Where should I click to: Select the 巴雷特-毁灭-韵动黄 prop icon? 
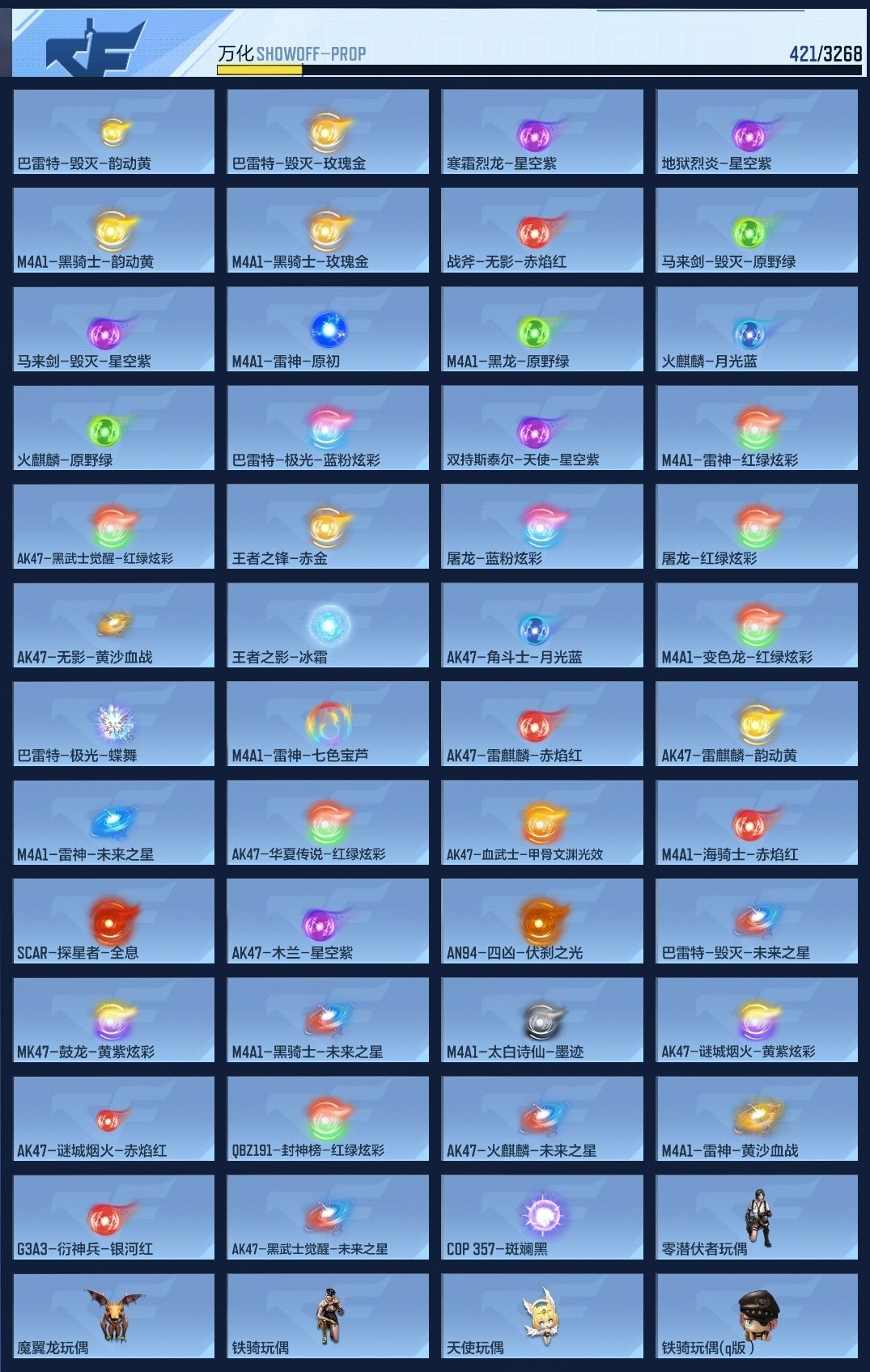point(112,129)
